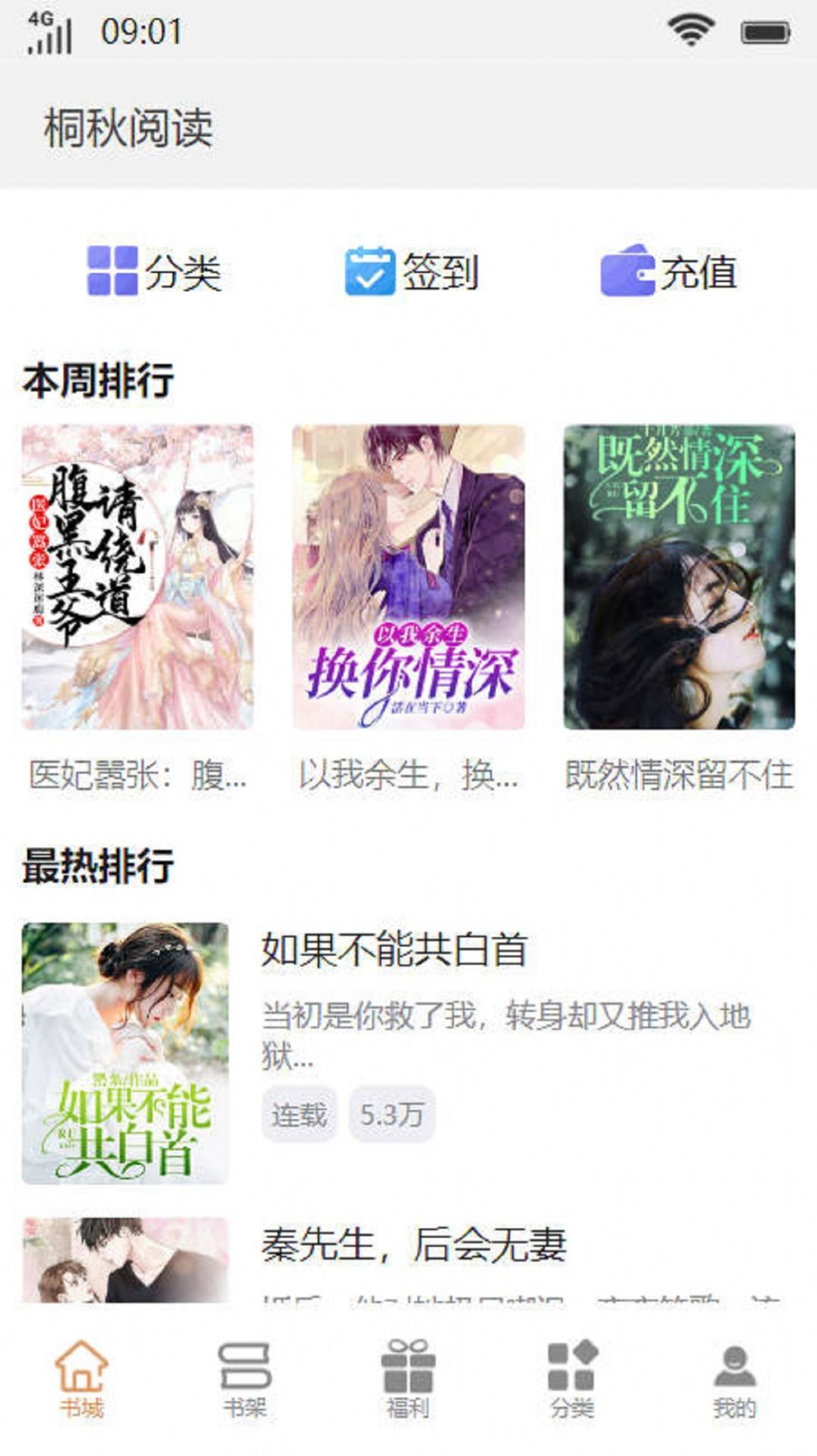Tap the 连载 serialization tag

(x=299, y=1112)
